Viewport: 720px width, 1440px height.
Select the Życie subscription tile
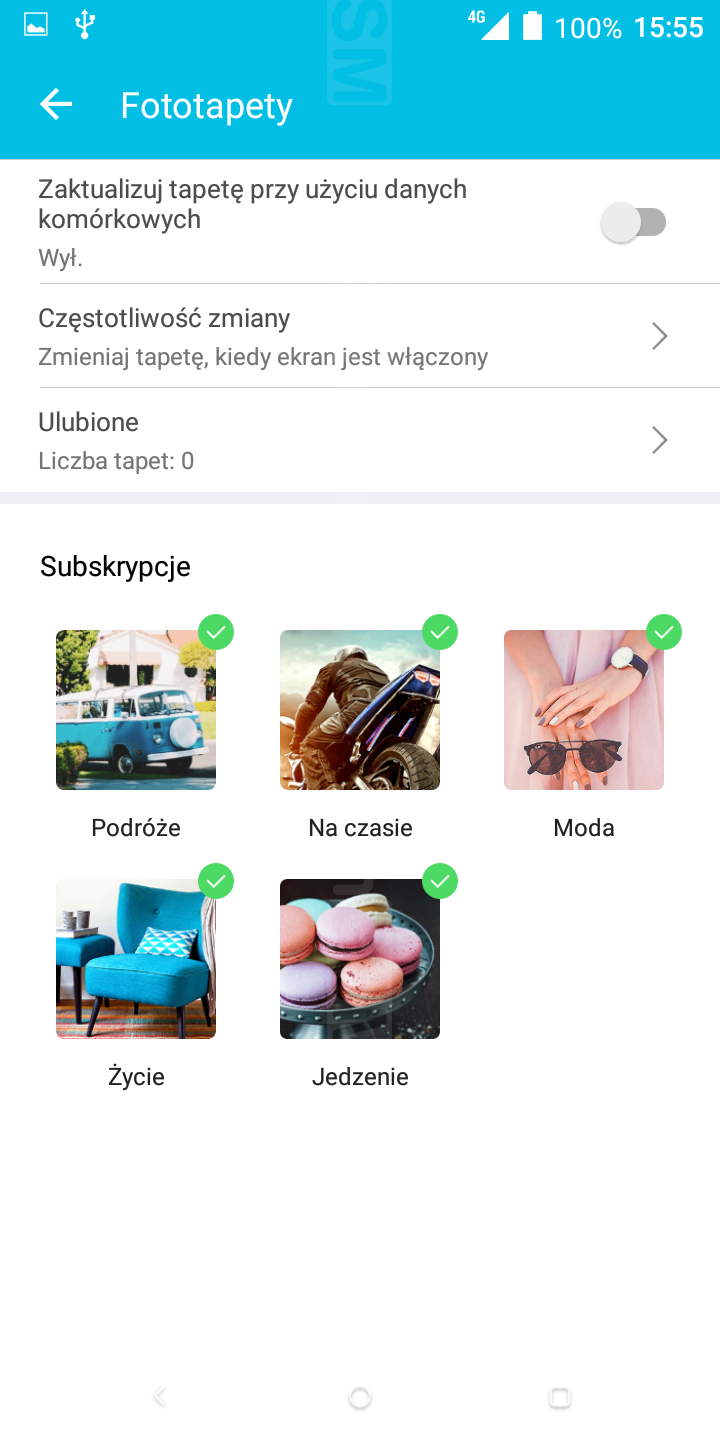136,959
